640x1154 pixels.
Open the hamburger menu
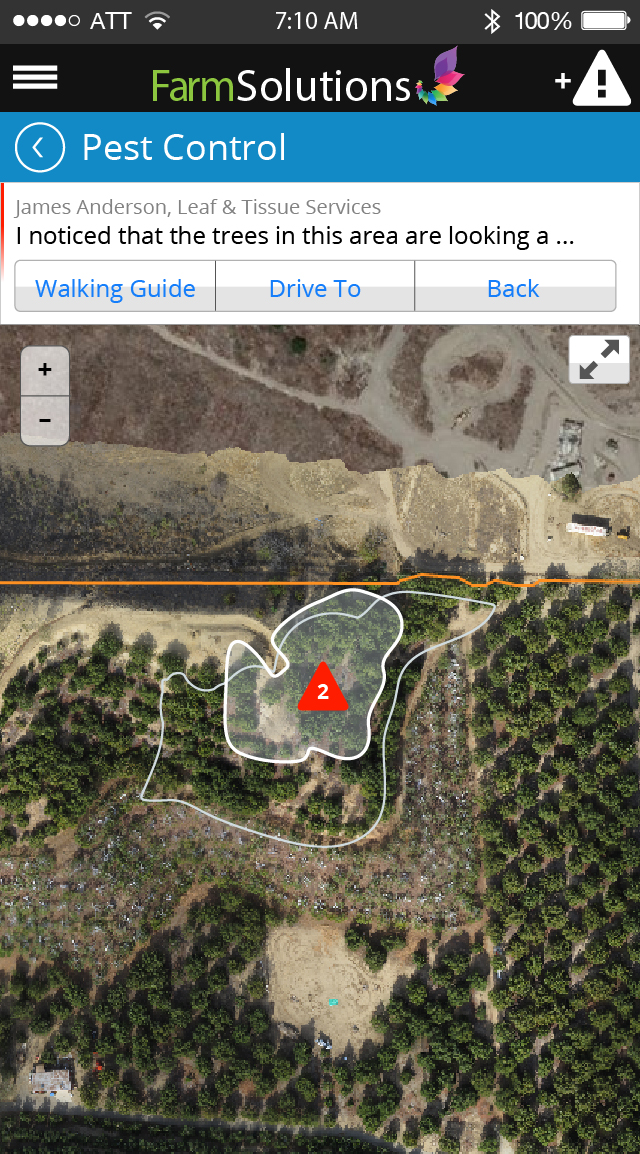point(35,77)
